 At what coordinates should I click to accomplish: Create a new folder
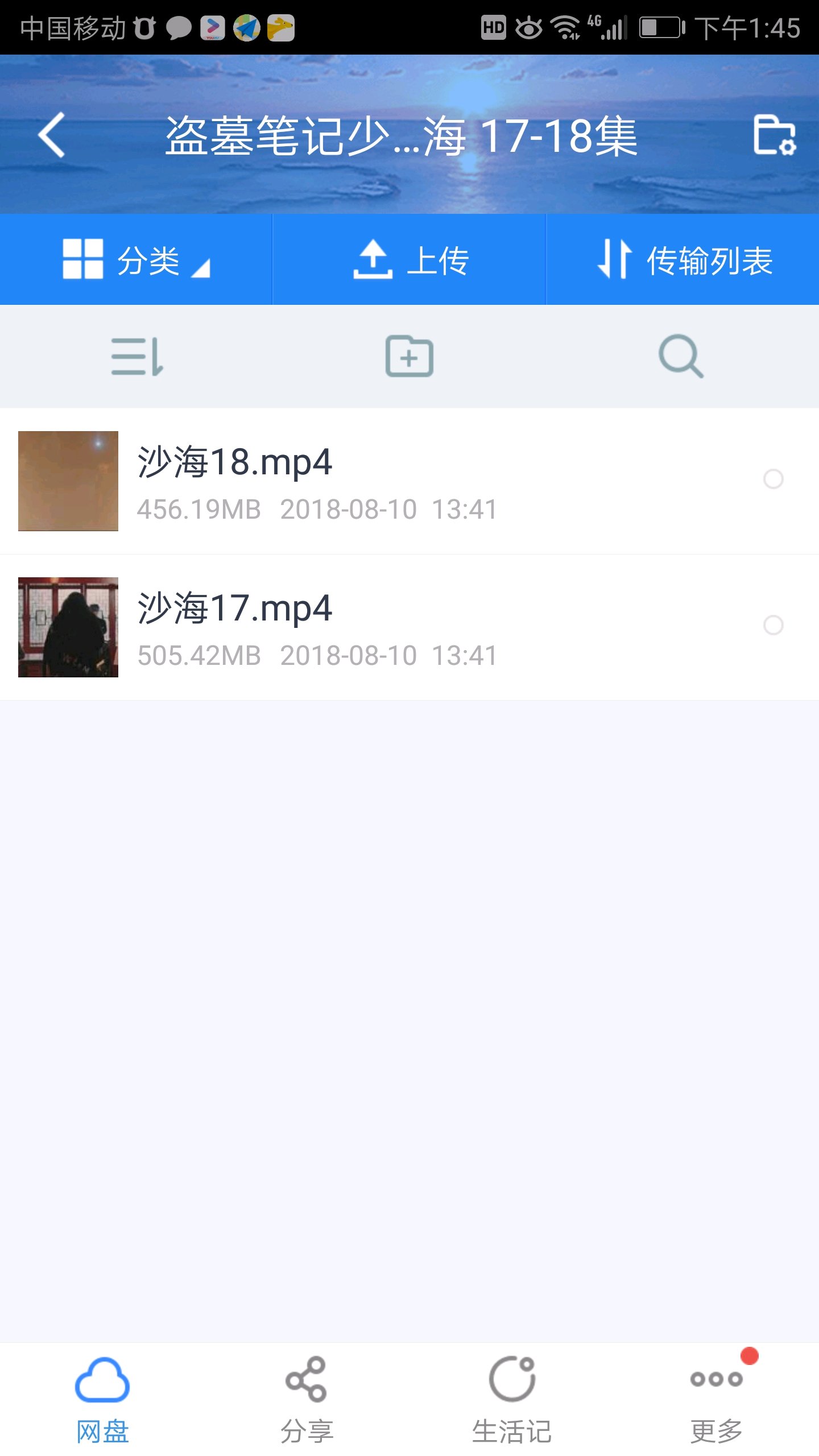409,357
